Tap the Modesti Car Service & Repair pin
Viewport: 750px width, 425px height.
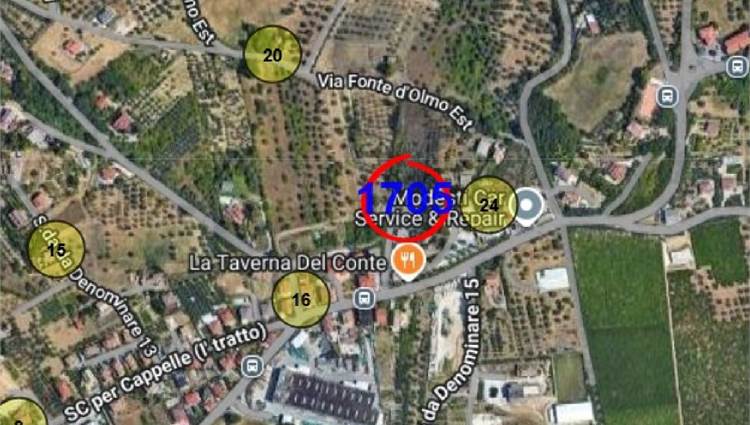(x=528, y=206)
